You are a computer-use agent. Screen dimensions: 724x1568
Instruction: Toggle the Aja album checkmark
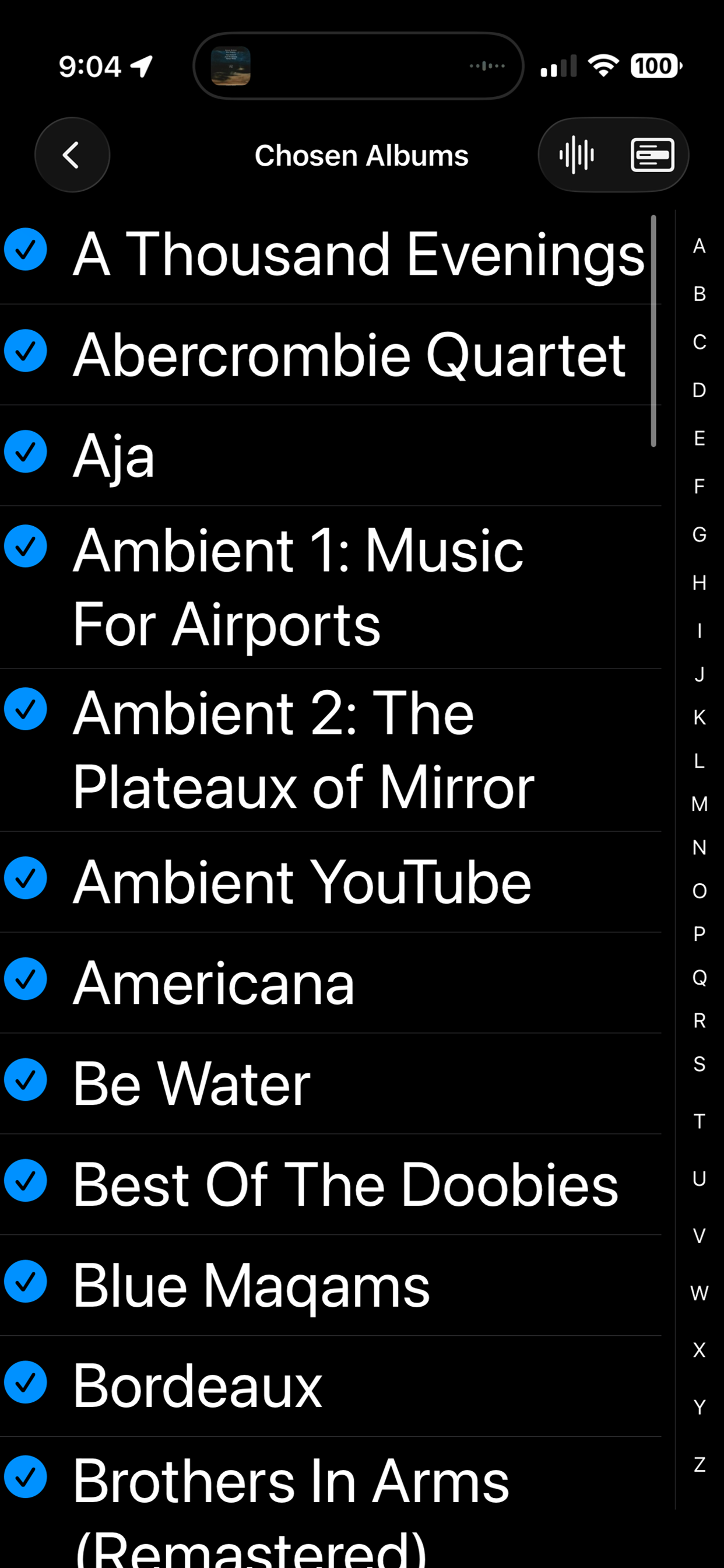pos(26,452)
